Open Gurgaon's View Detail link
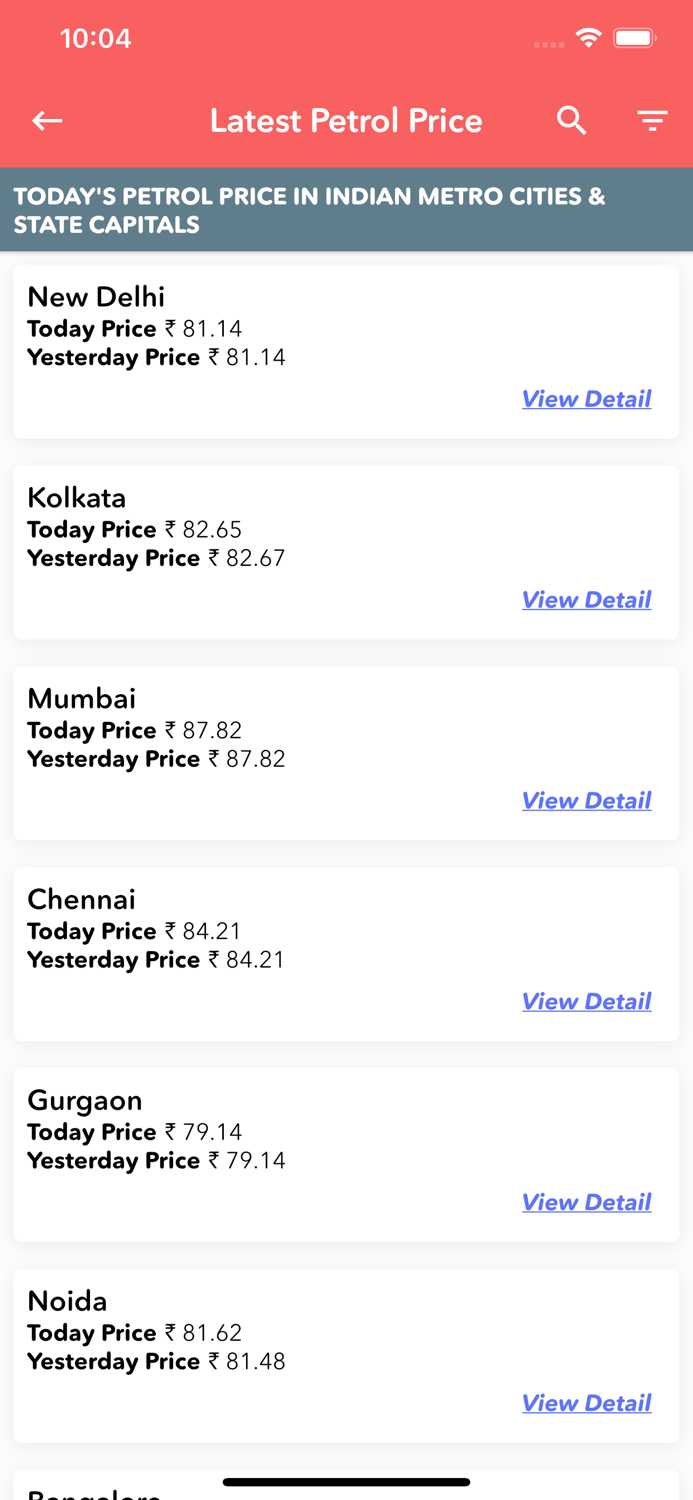This screenshot has height=1500, width=693. pos(587,1203)
